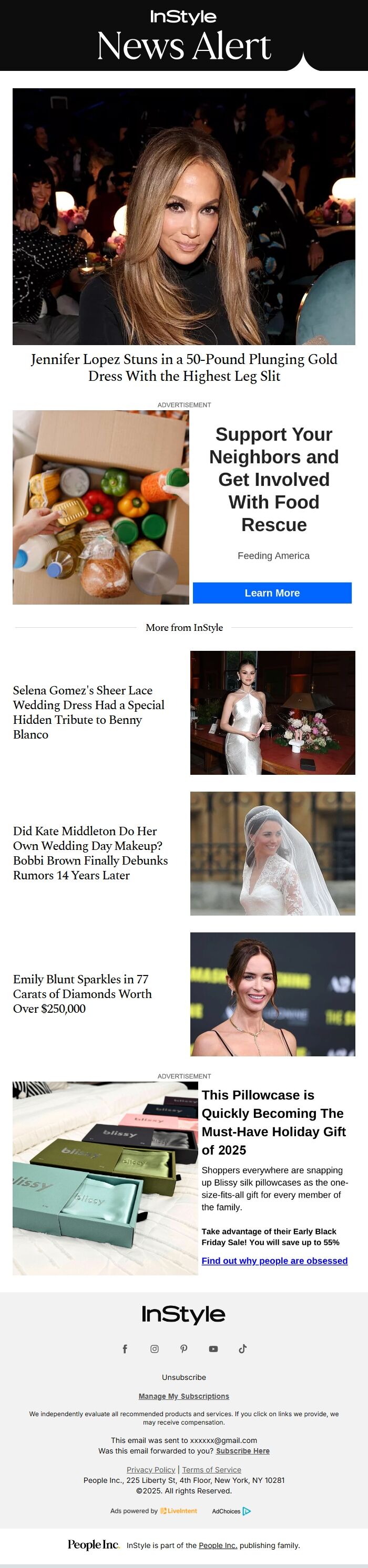Tap the Subscribe Here link

tap(242, 1450)
